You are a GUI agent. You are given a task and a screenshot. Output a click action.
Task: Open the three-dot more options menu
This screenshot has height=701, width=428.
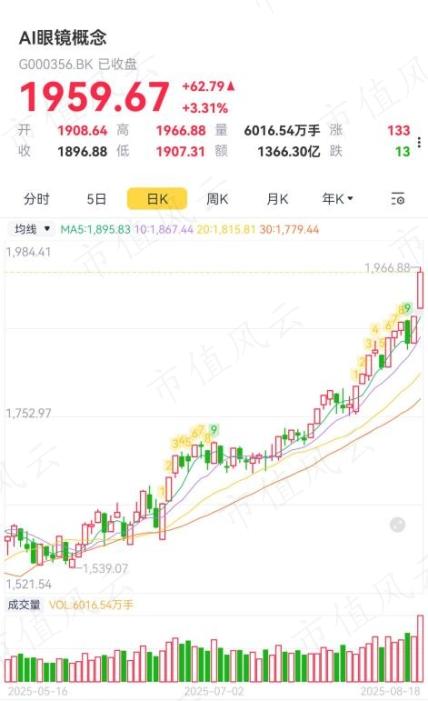419,142
